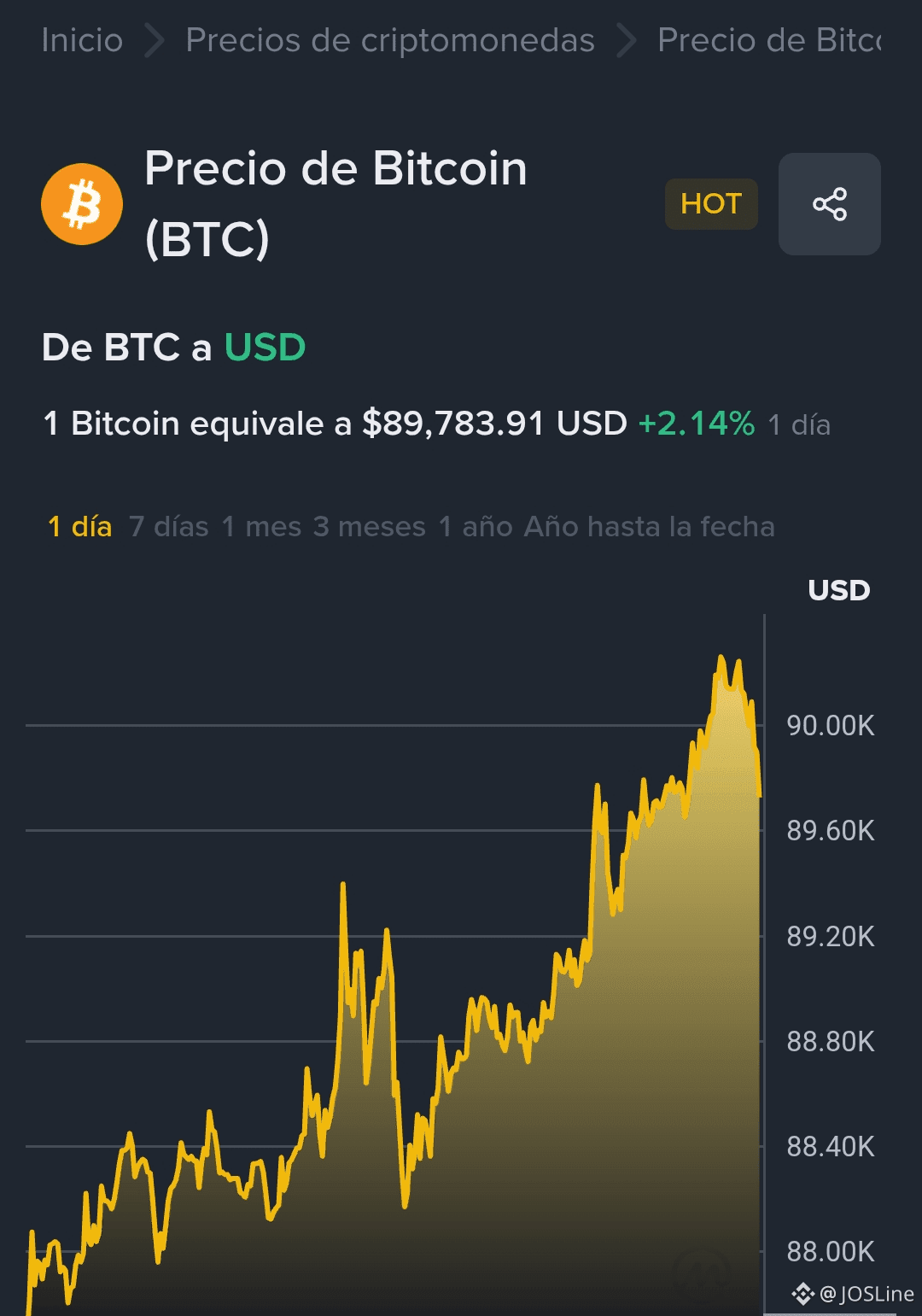
Task: Switch chart to 3 meses
Action: pos(369,527)
